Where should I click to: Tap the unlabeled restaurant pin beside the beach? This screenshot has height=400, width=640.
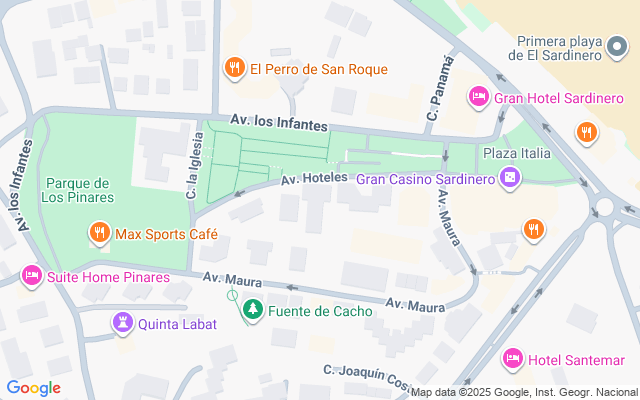tap(587, 133)
